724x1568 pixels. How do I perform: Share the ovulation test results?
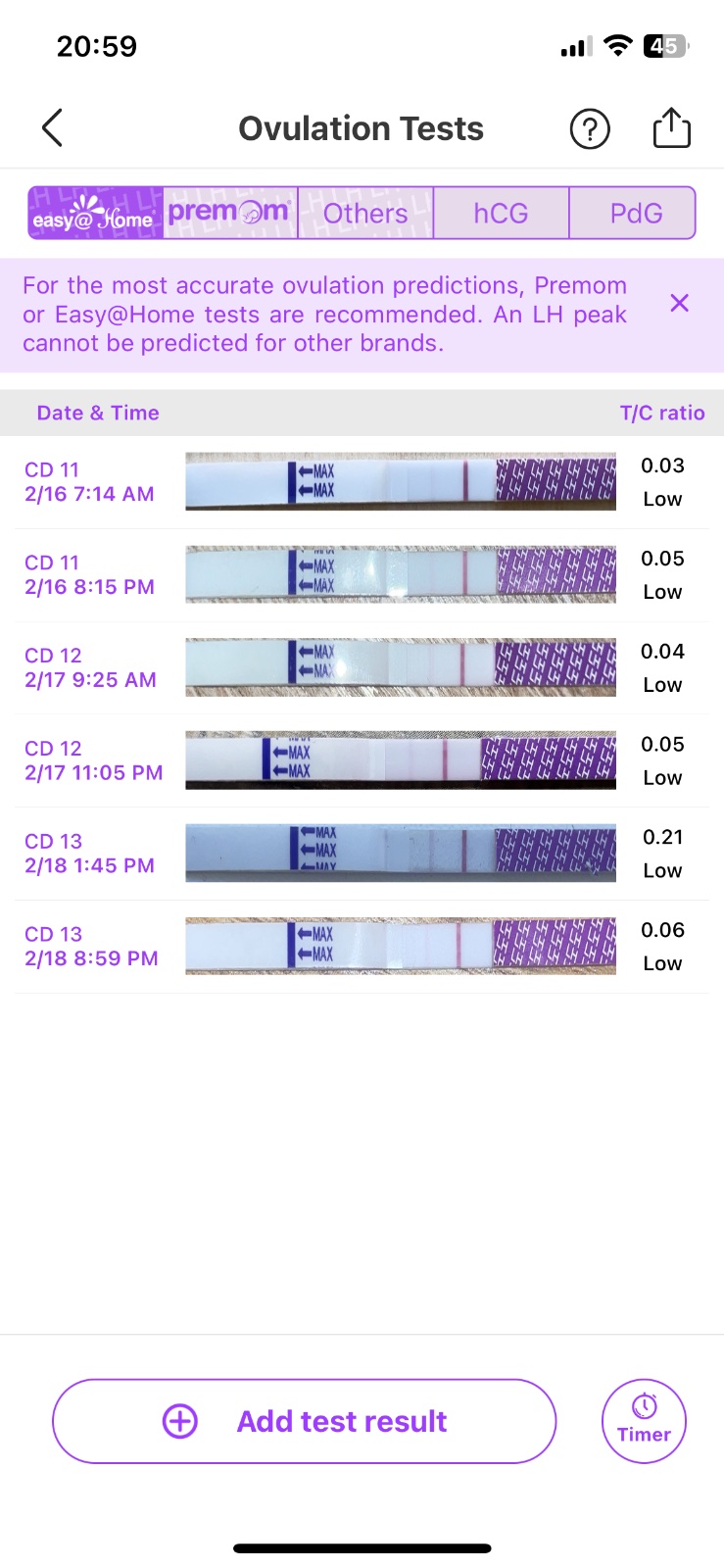[671, 128]
